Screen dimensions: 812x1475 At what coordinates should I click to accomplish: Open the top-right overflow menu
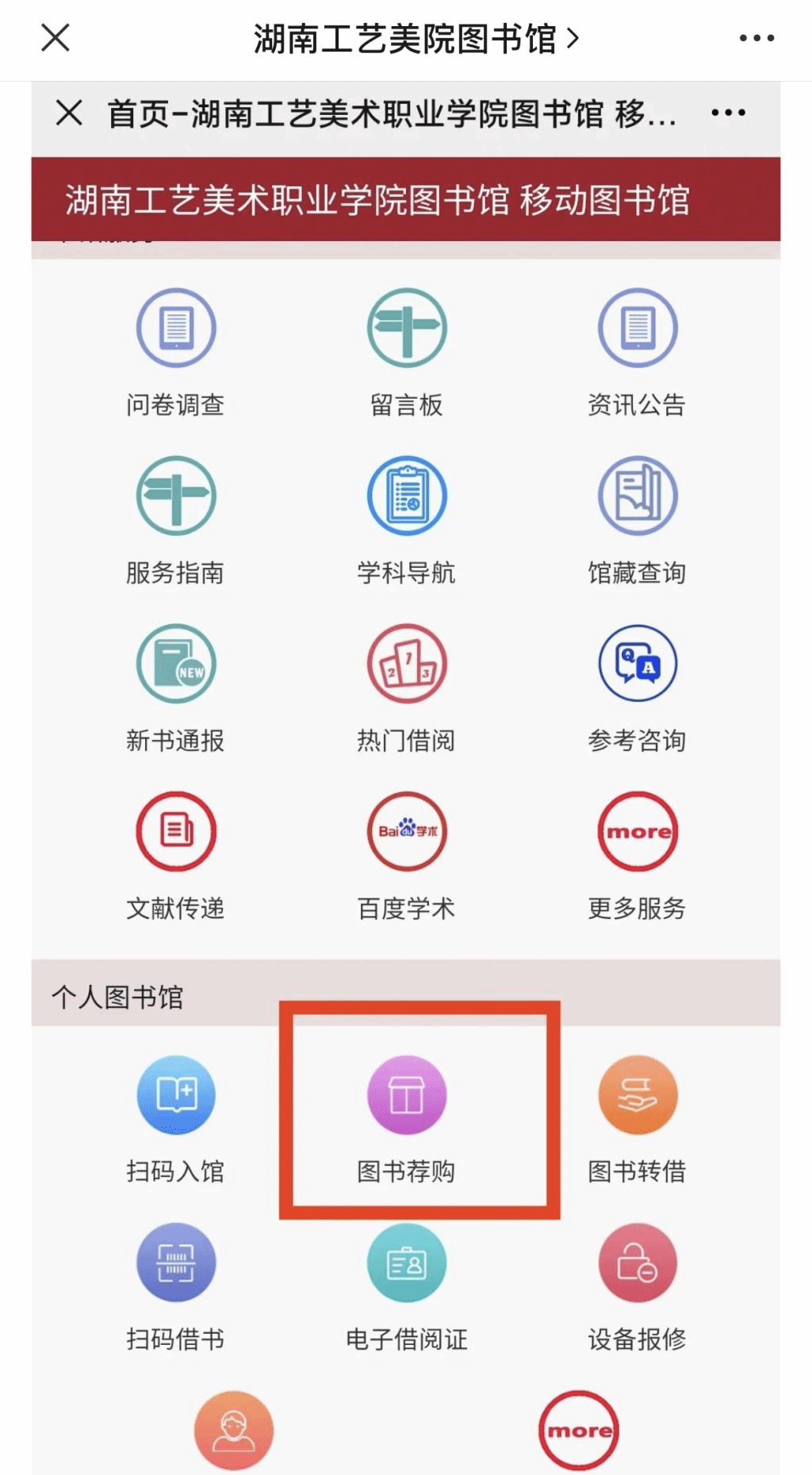[x=756, y=37]
